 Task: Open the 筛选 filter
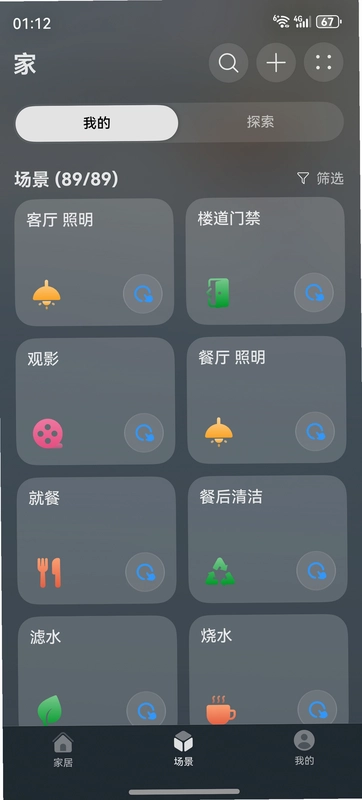point(320,178)
